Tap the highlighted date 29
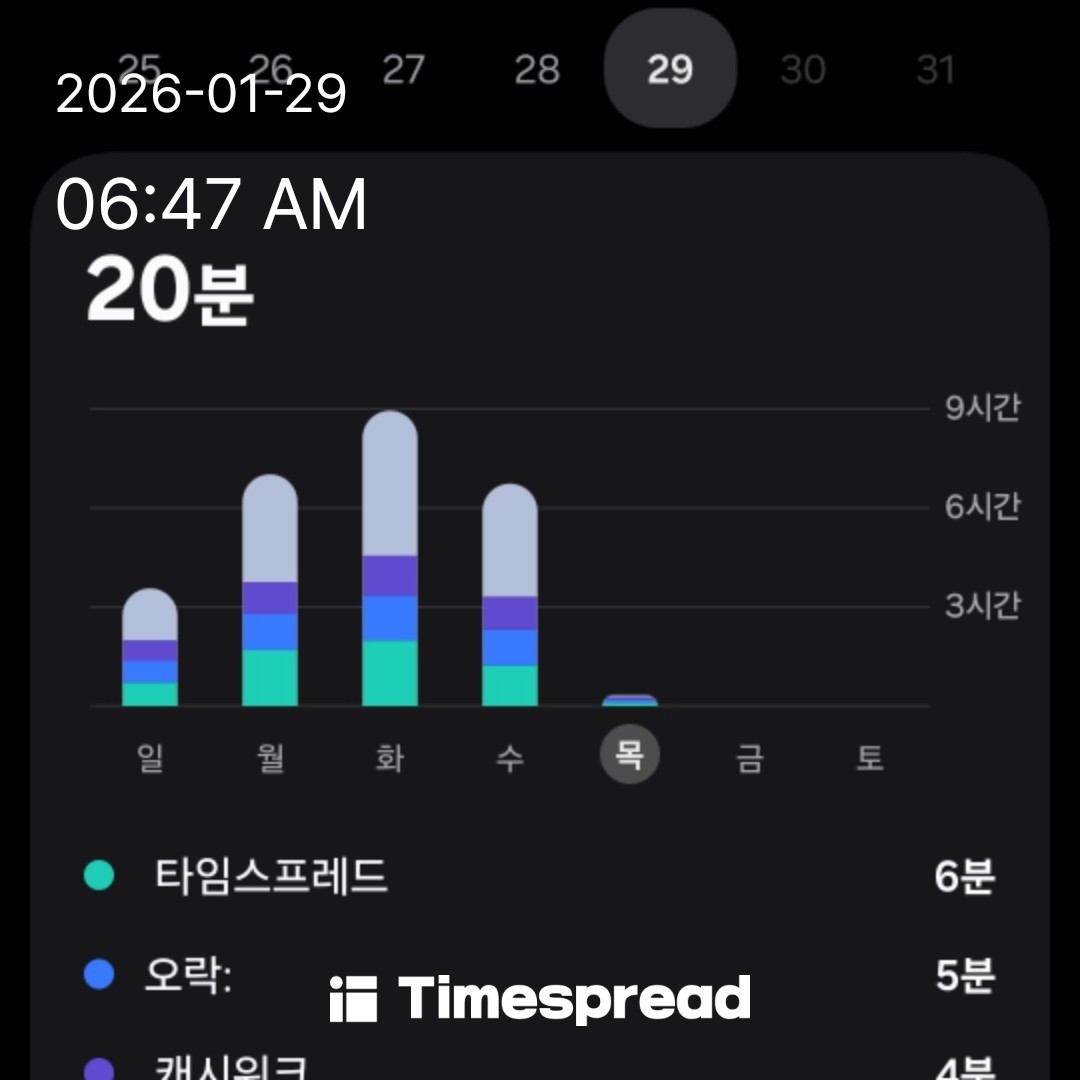This screenshot has height=1080, width=1080. [670, 69]
